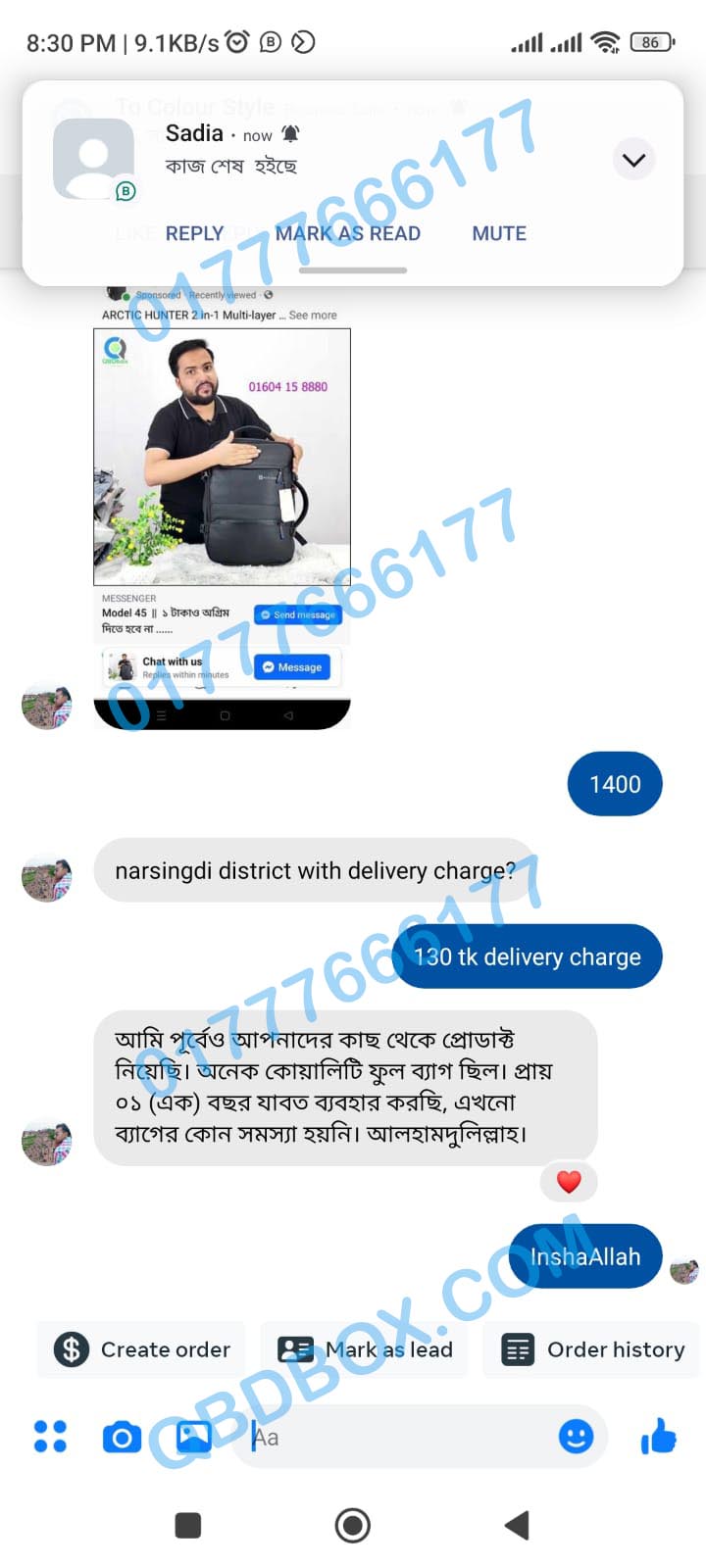The width and height of the screenshot is (706, 1568).
Task: Toggle the heart reaction on the review message
Action: [x=569, y=1182]
